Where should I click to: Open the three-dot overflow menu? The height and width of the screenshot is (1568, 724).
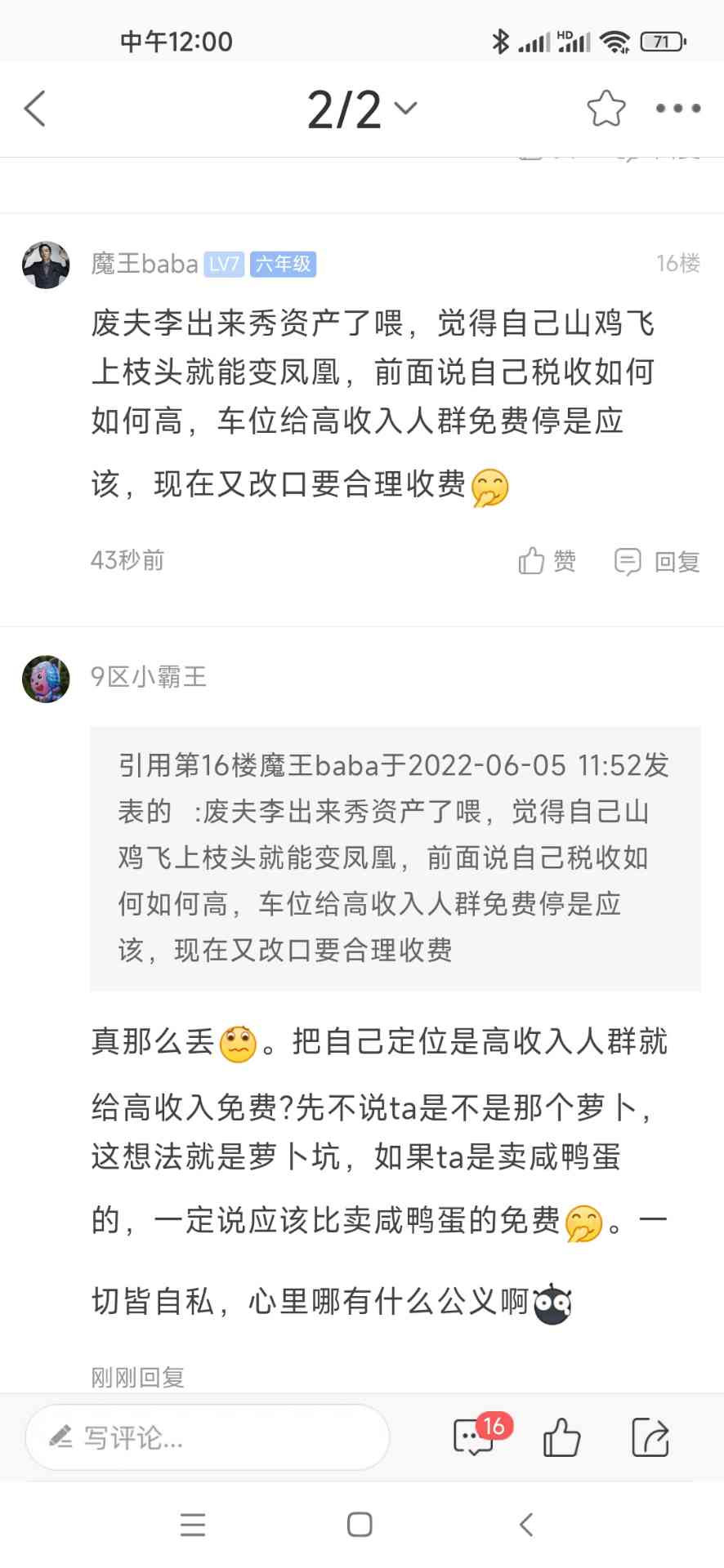(677, 107)
